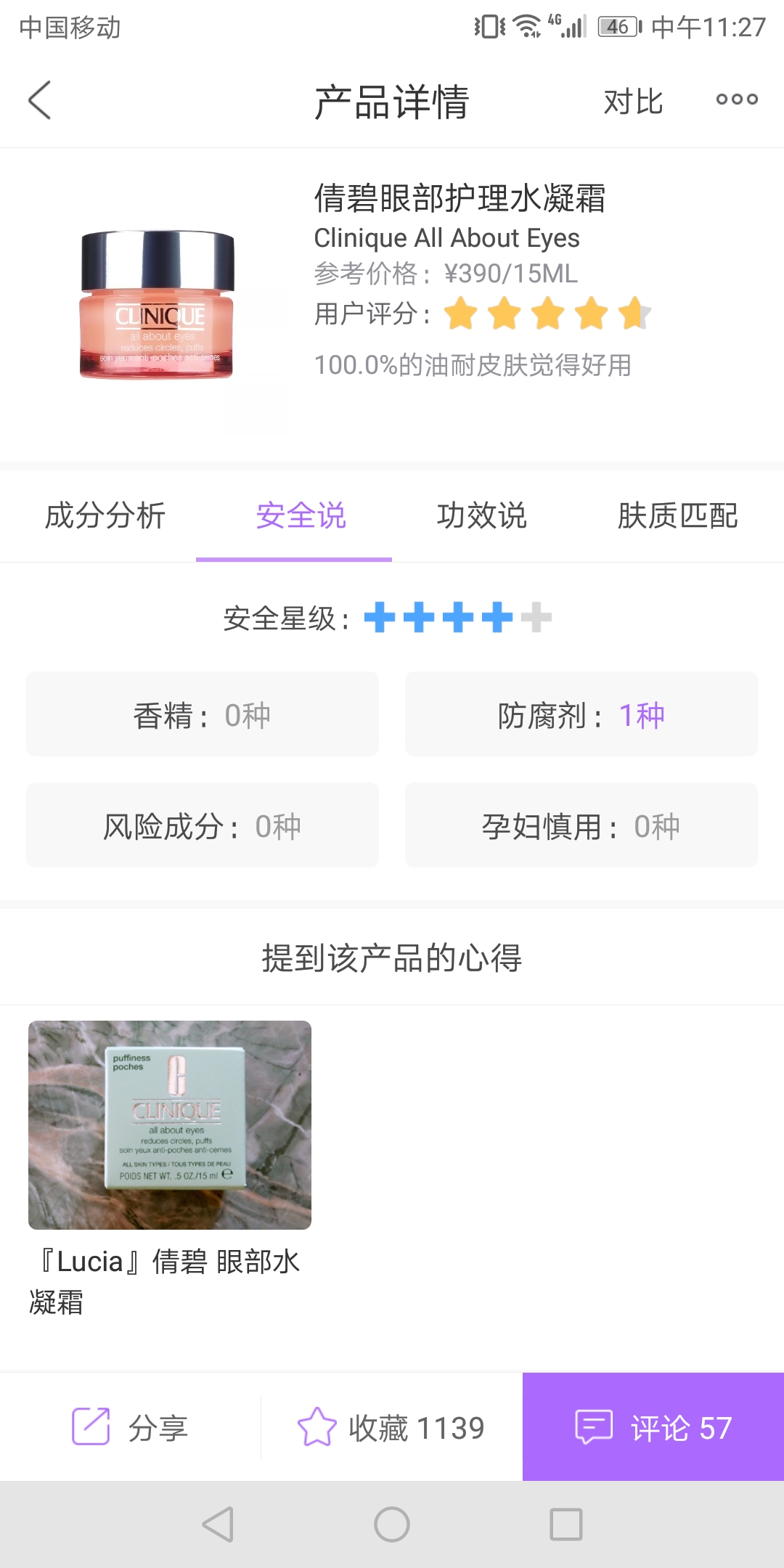Open the 防腐剂 1种 preservative details
The width and height of the screenshot is (784, 1568).
click(581, 714)
